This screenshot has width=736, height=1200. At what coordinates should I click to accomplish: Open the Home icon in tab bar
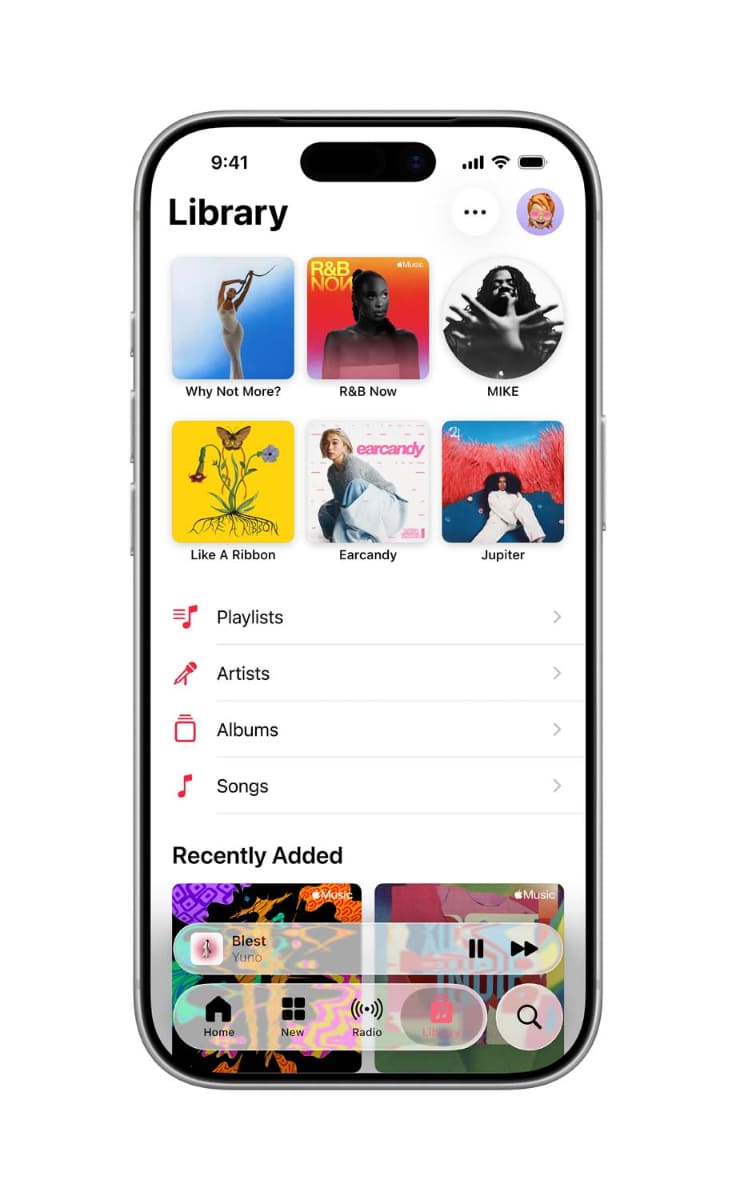(x=218, y=1010)
